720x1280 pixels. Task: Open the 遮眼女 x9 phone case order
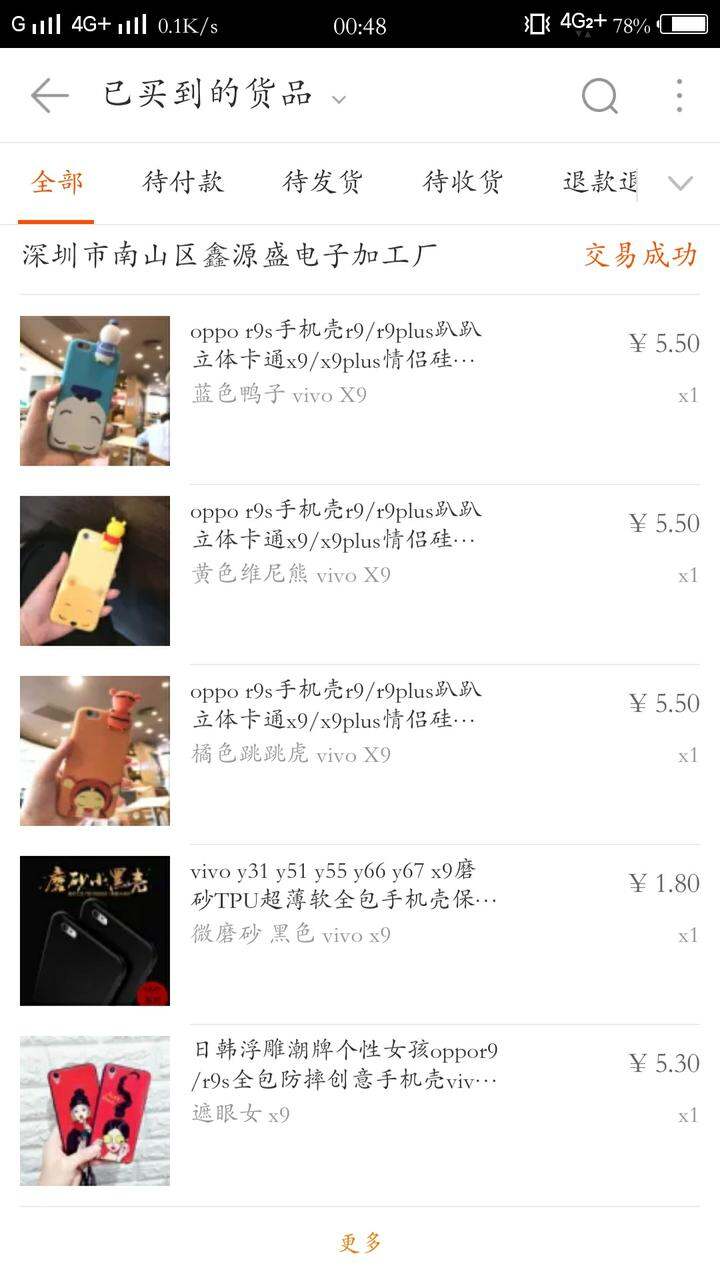click(x=360, y=1111)
